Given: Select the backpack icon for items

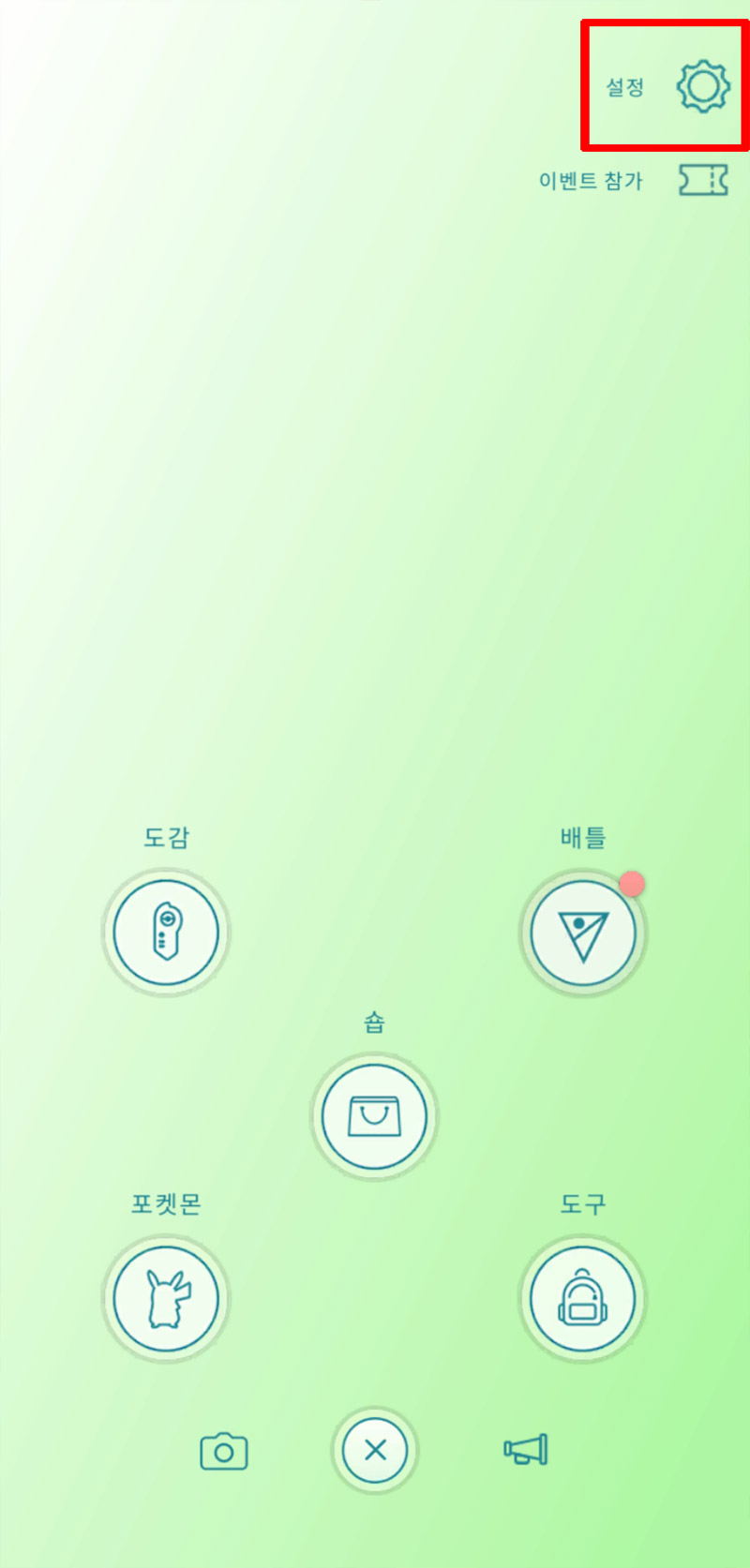Looking at the screenshot, I should (583, 1298).
